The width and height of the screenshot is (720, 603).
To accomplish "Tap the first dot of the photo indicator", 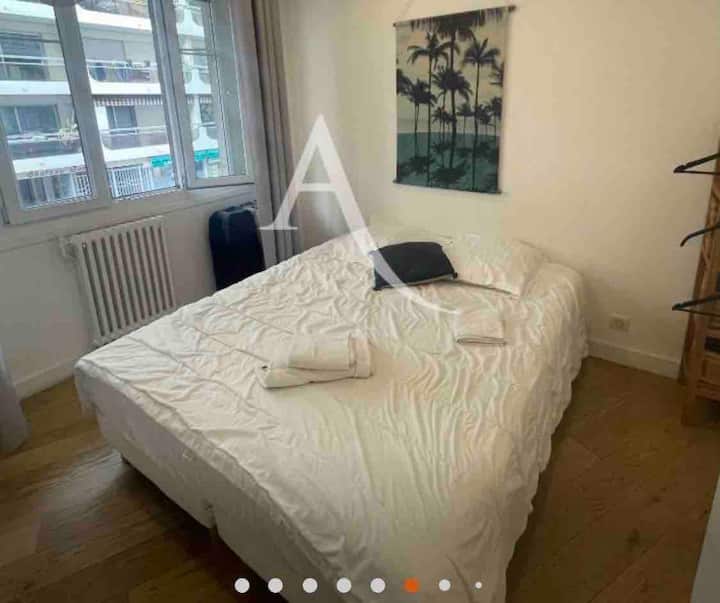I will click(x=242, y=585).
